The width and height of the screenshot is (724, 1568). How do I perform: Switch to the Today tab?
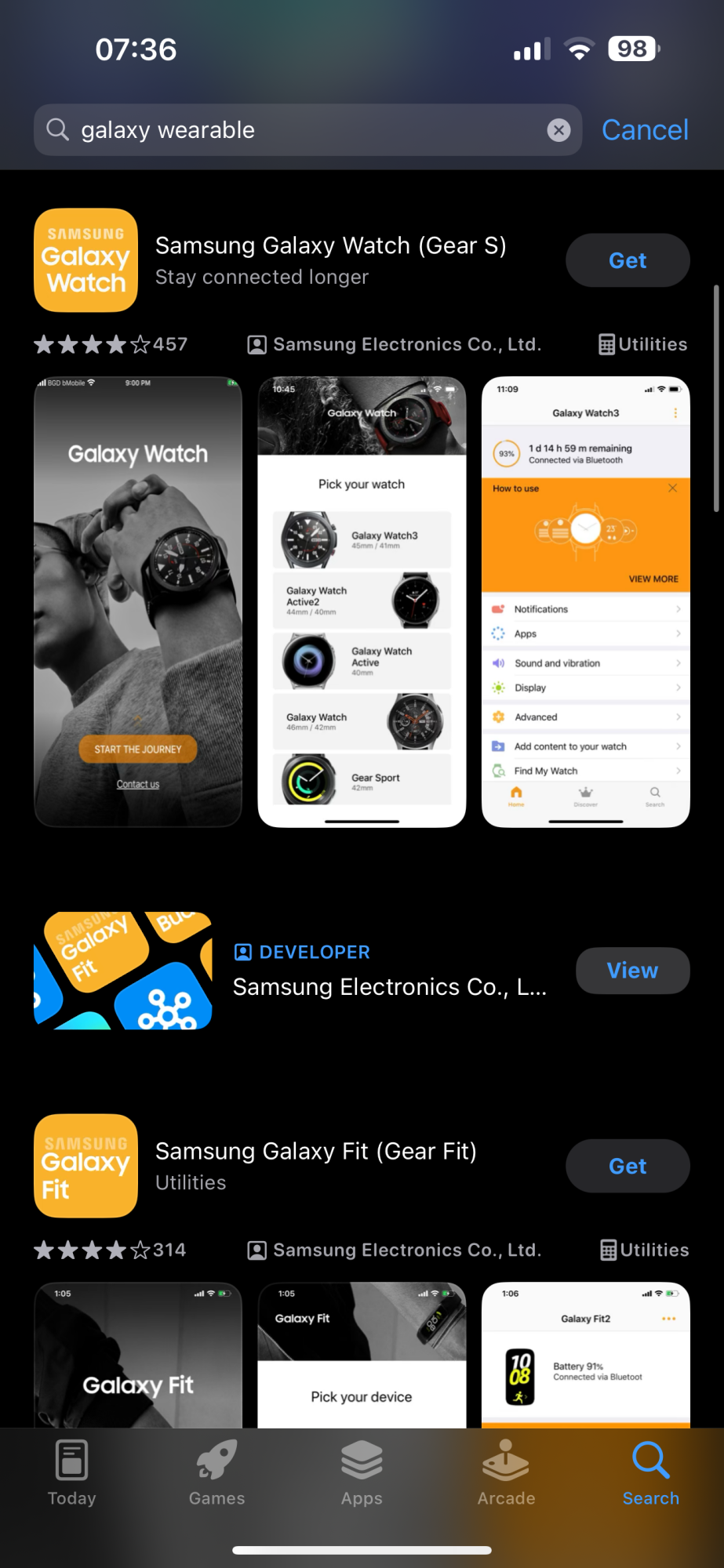click(x=72, y=1474)
